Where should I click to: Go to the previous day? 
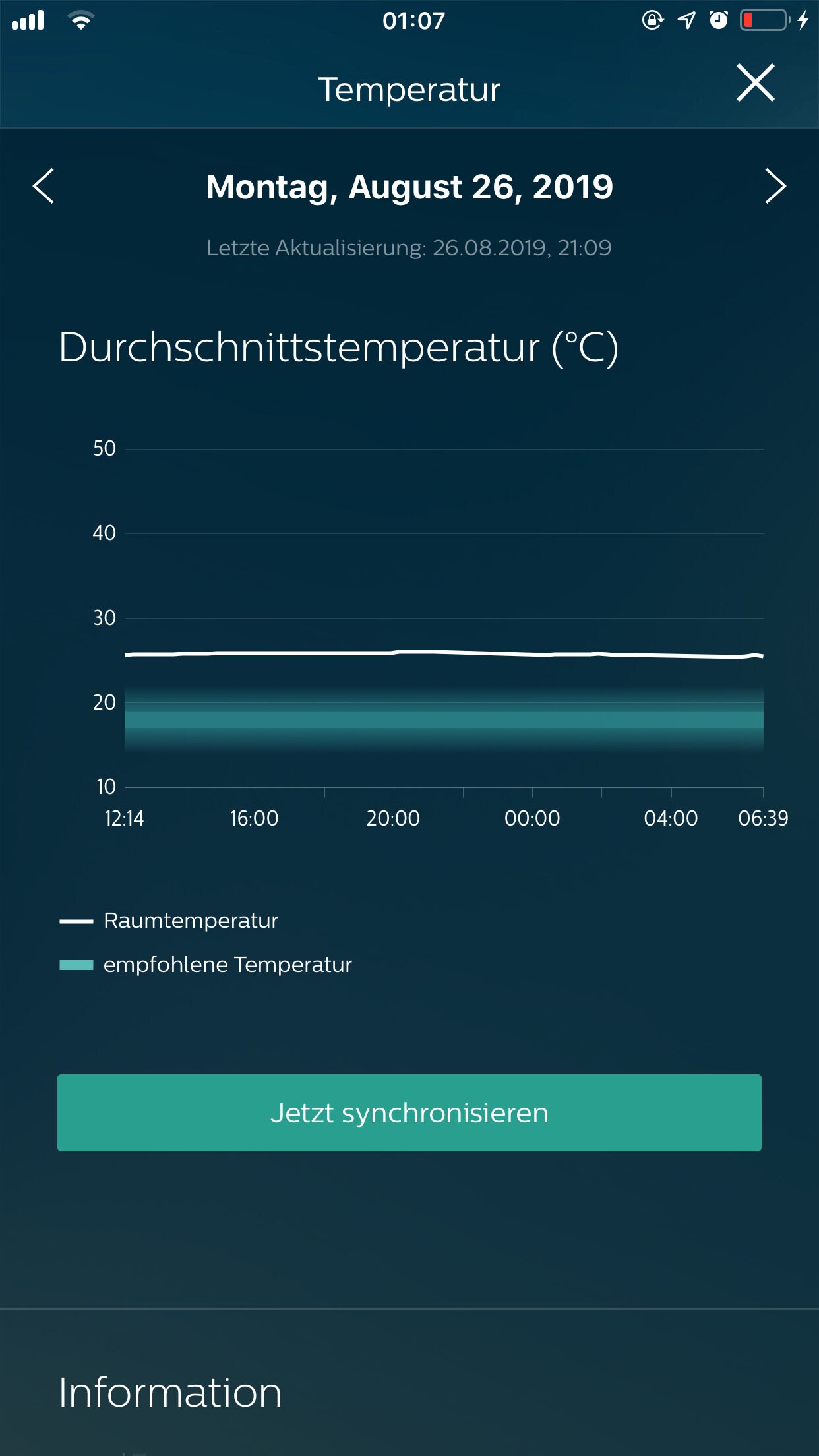pos(44,186)
